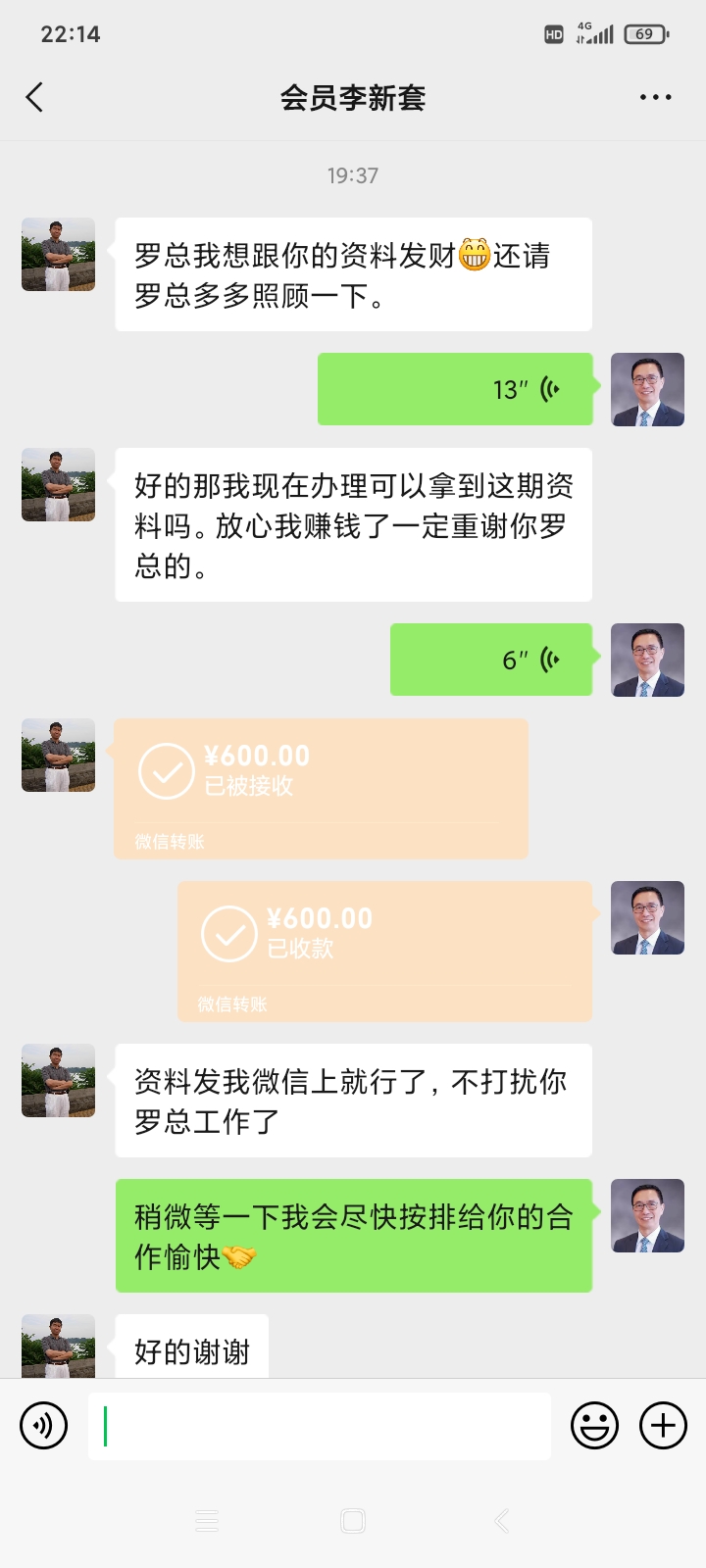706x1568 pixels.
Task: Open the chat overflow menu
Action: point(655,97)
